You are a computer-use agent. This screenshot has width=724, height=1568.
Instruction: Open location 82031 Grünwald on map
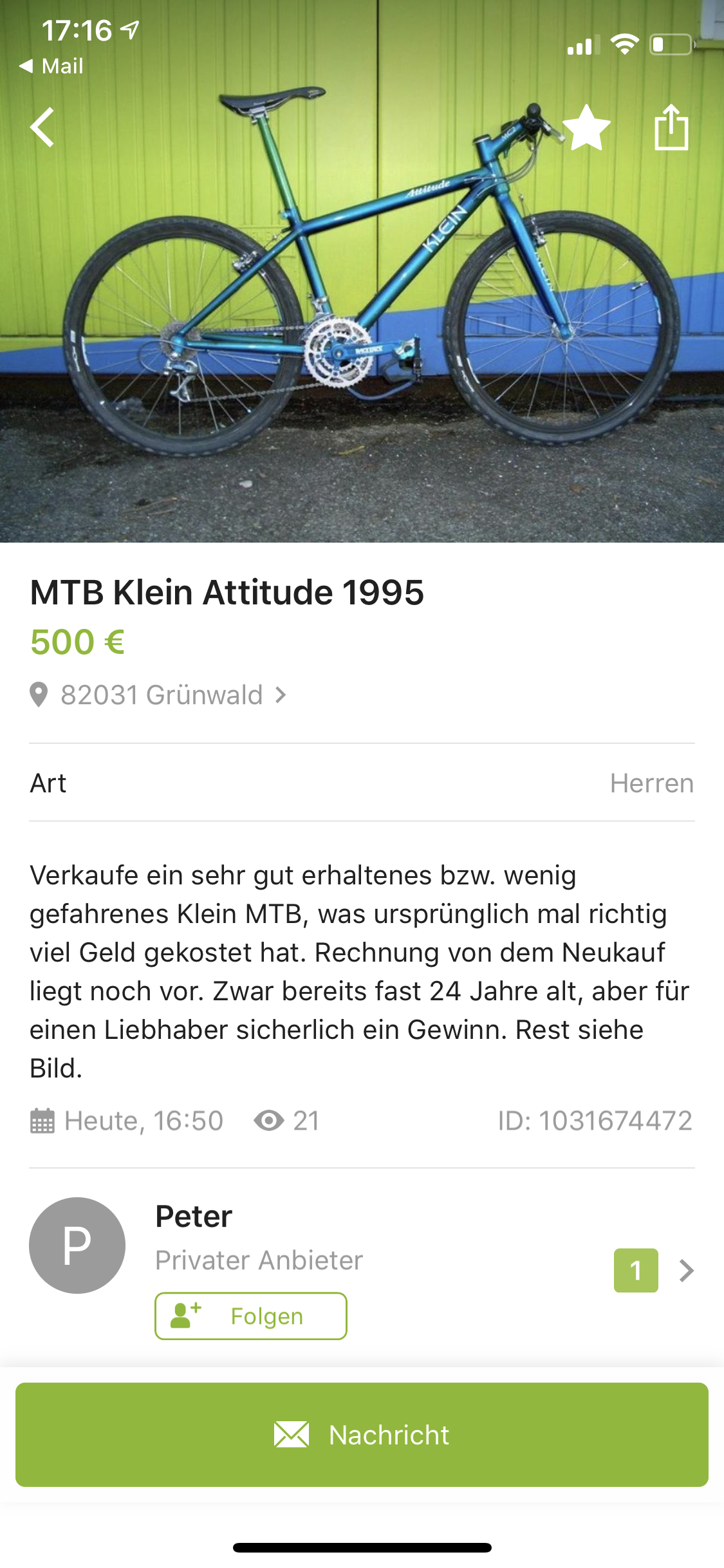[x=161, y=695]
